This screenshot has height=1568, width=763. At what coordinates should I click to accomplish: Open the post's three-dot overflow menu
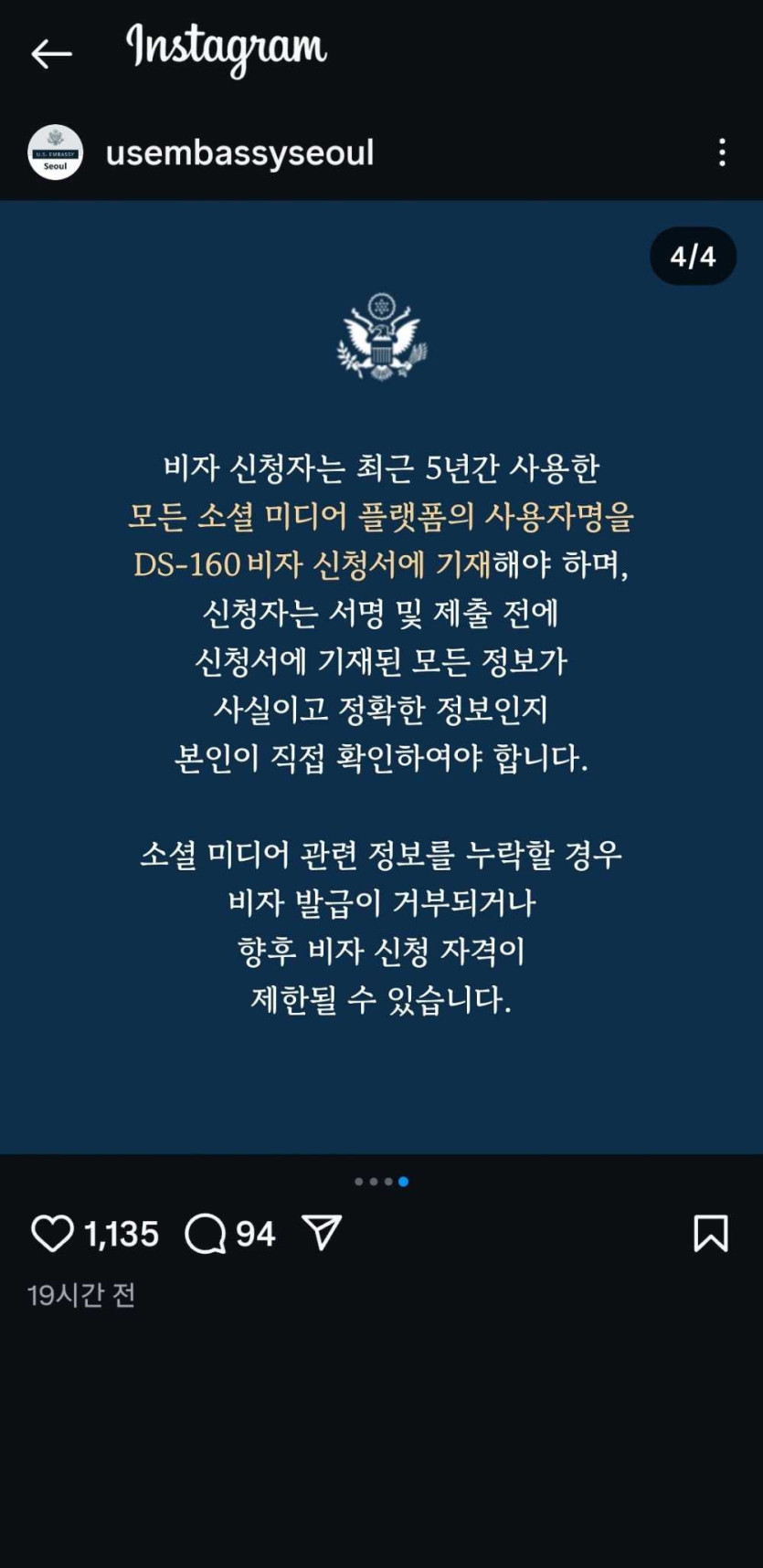[x=722, y=153]
